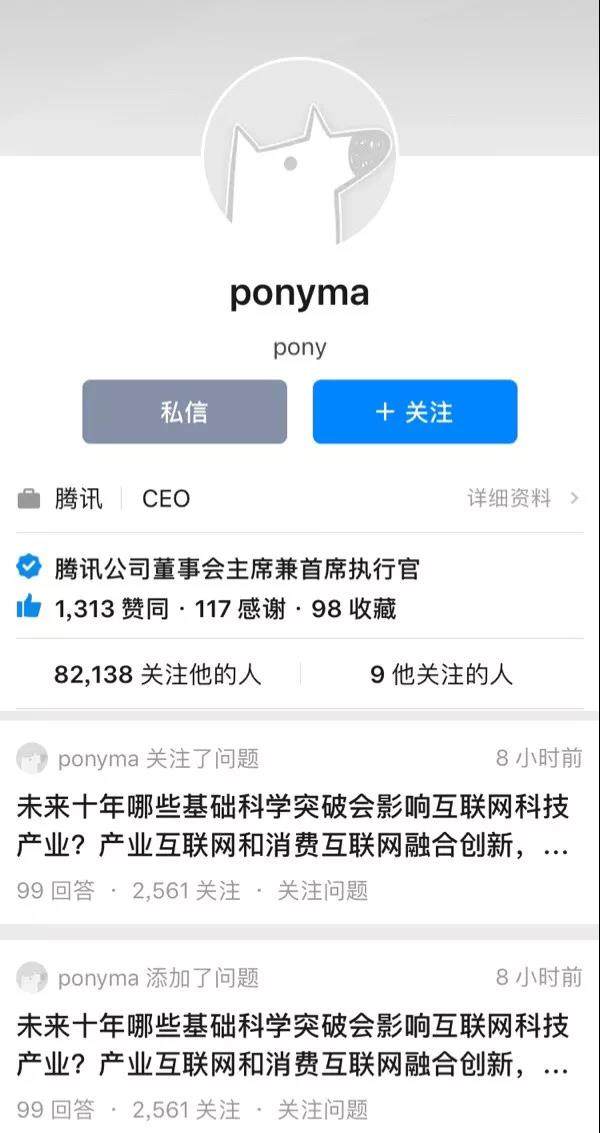Screen dimensions: 600x1133
Task: Follow ponyma with the 关注 button
Action: (414, 411)
